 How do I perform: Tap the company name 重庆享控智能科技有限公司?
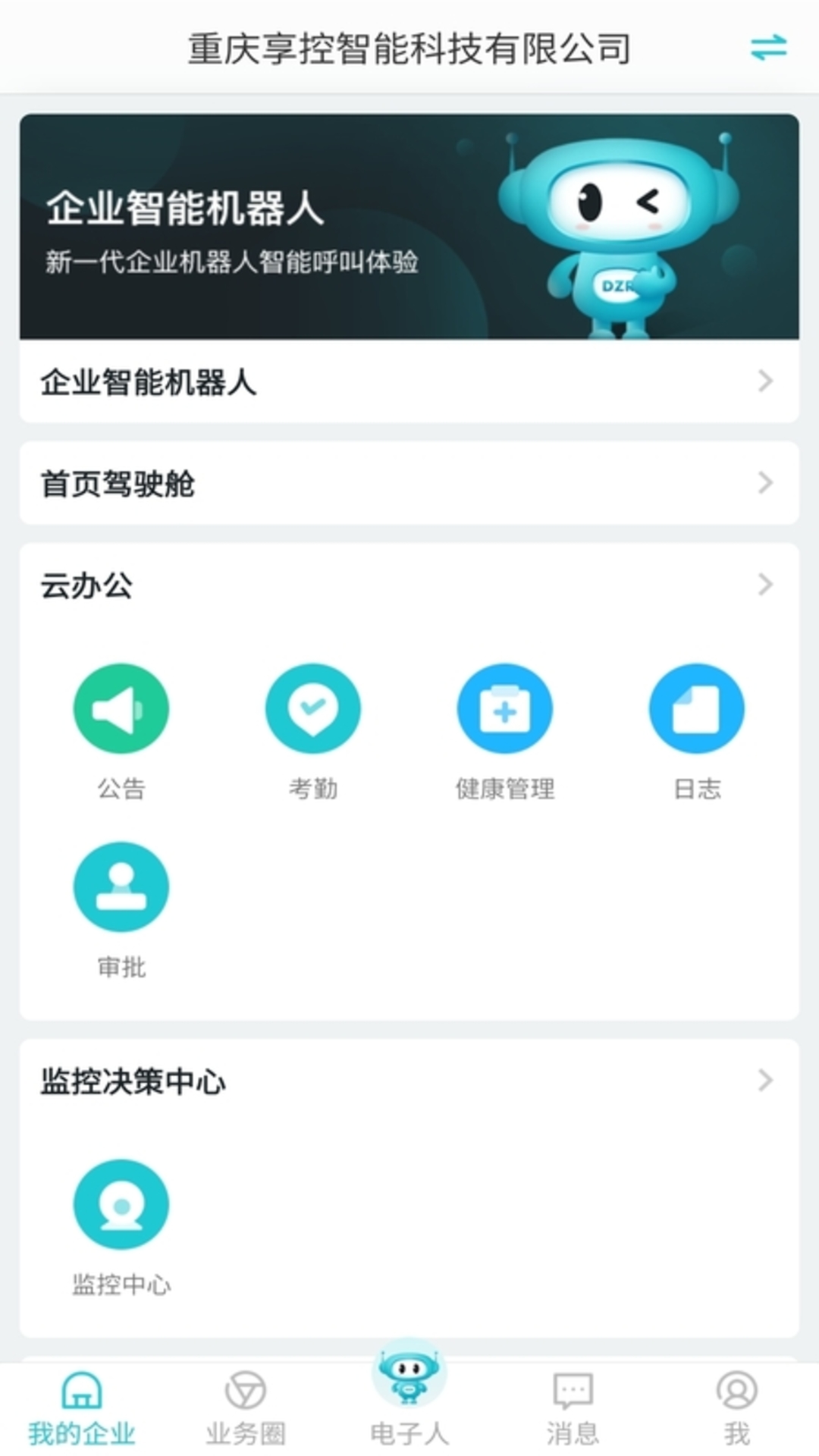click(x=409, y=47)
